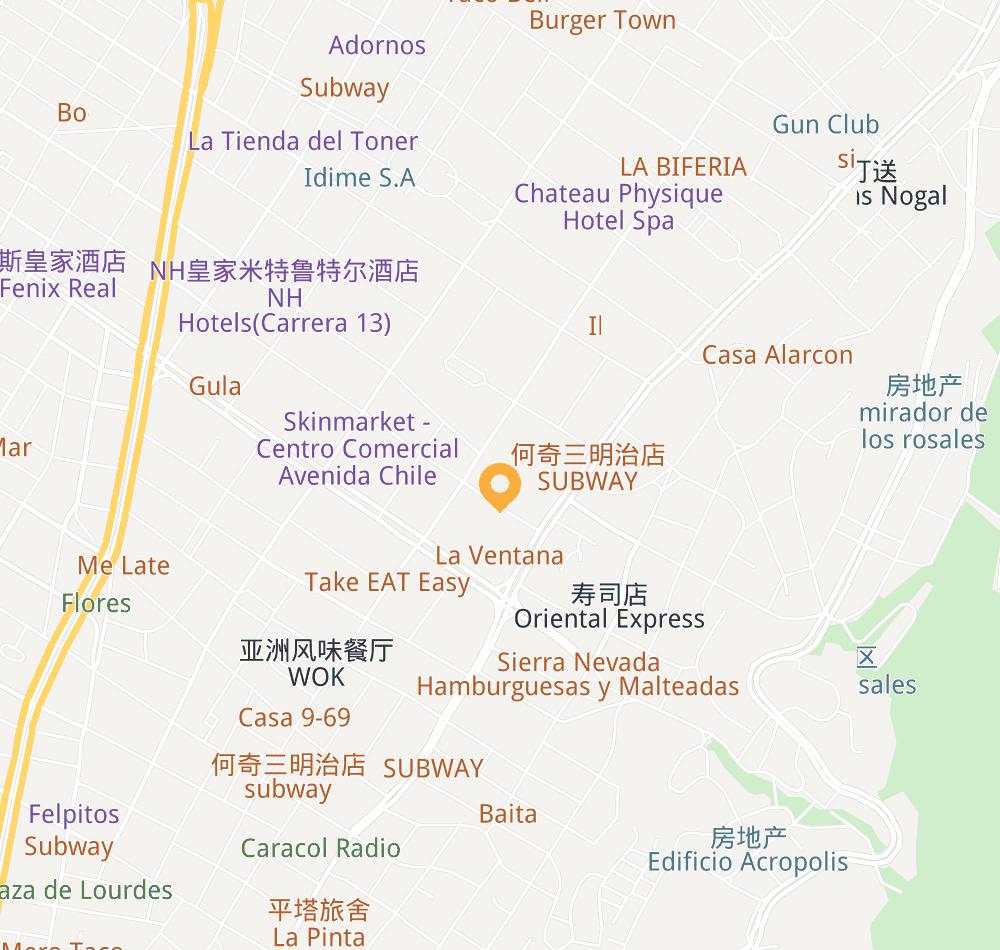1000x950 pixels.
Task: Open Casa Alarcon on the map
Action: pos(777,355)
